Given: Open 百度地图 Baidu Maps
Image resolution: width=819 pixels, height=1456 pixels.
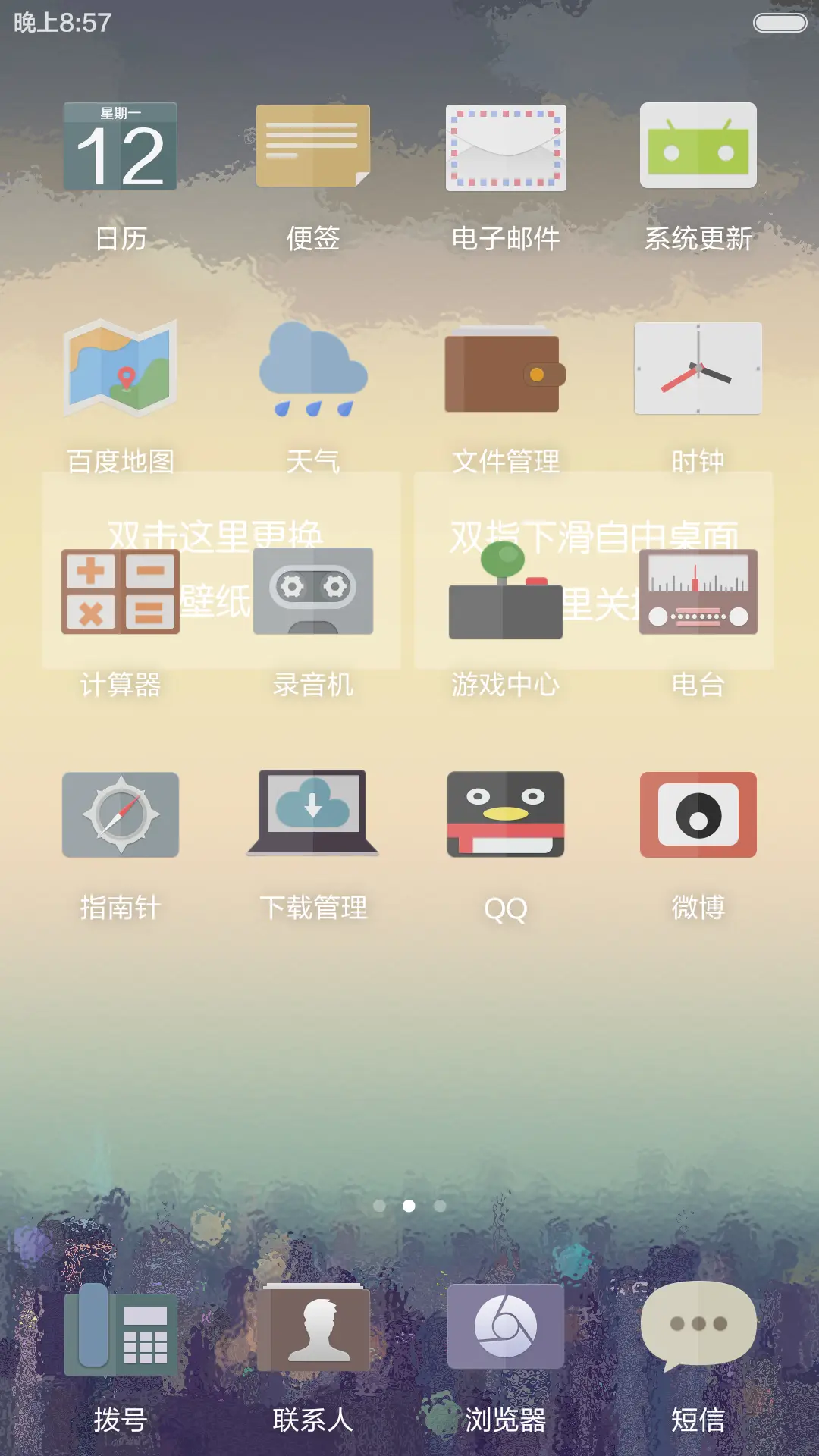Looking at the screenshot, I should (x=120, y=369).
